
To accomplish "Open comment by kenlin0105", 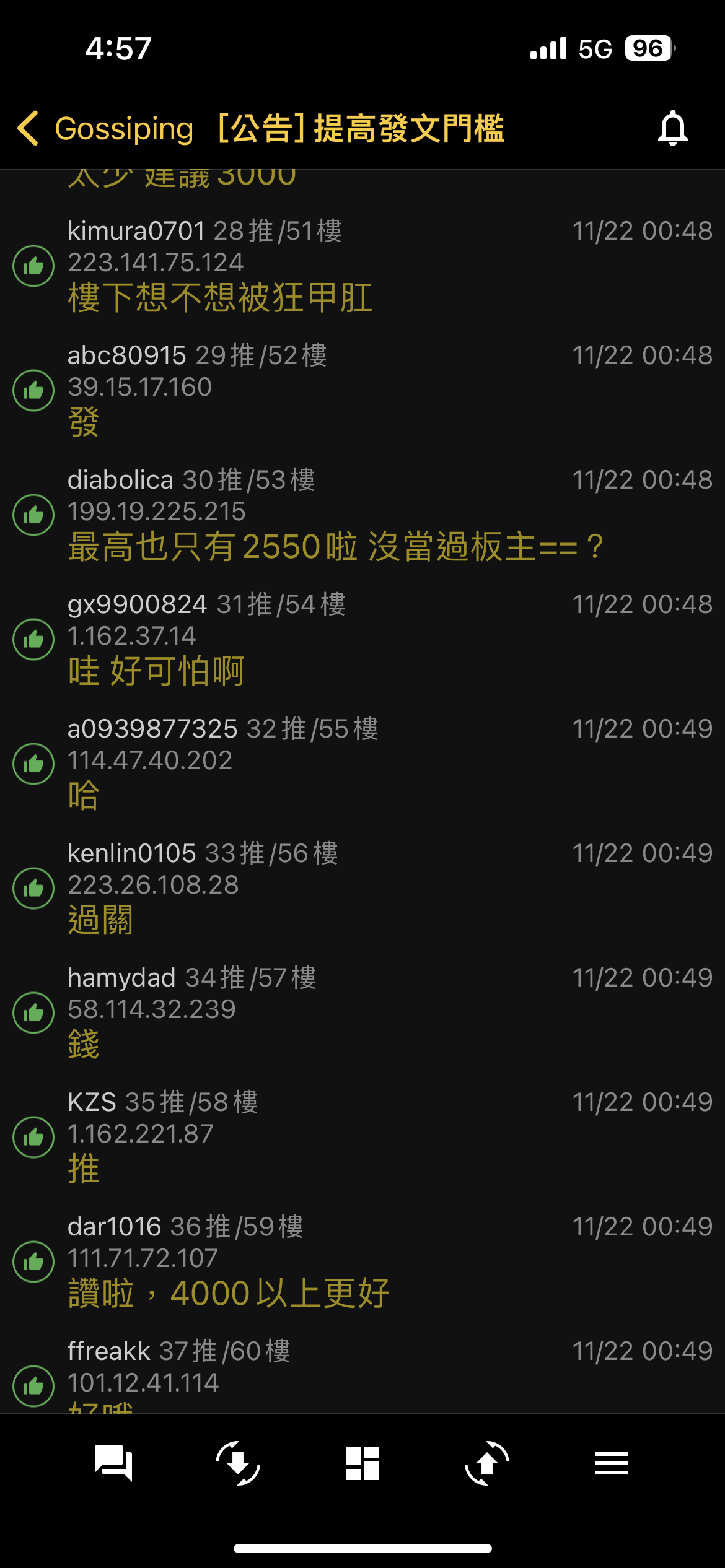I will [362, 888].
